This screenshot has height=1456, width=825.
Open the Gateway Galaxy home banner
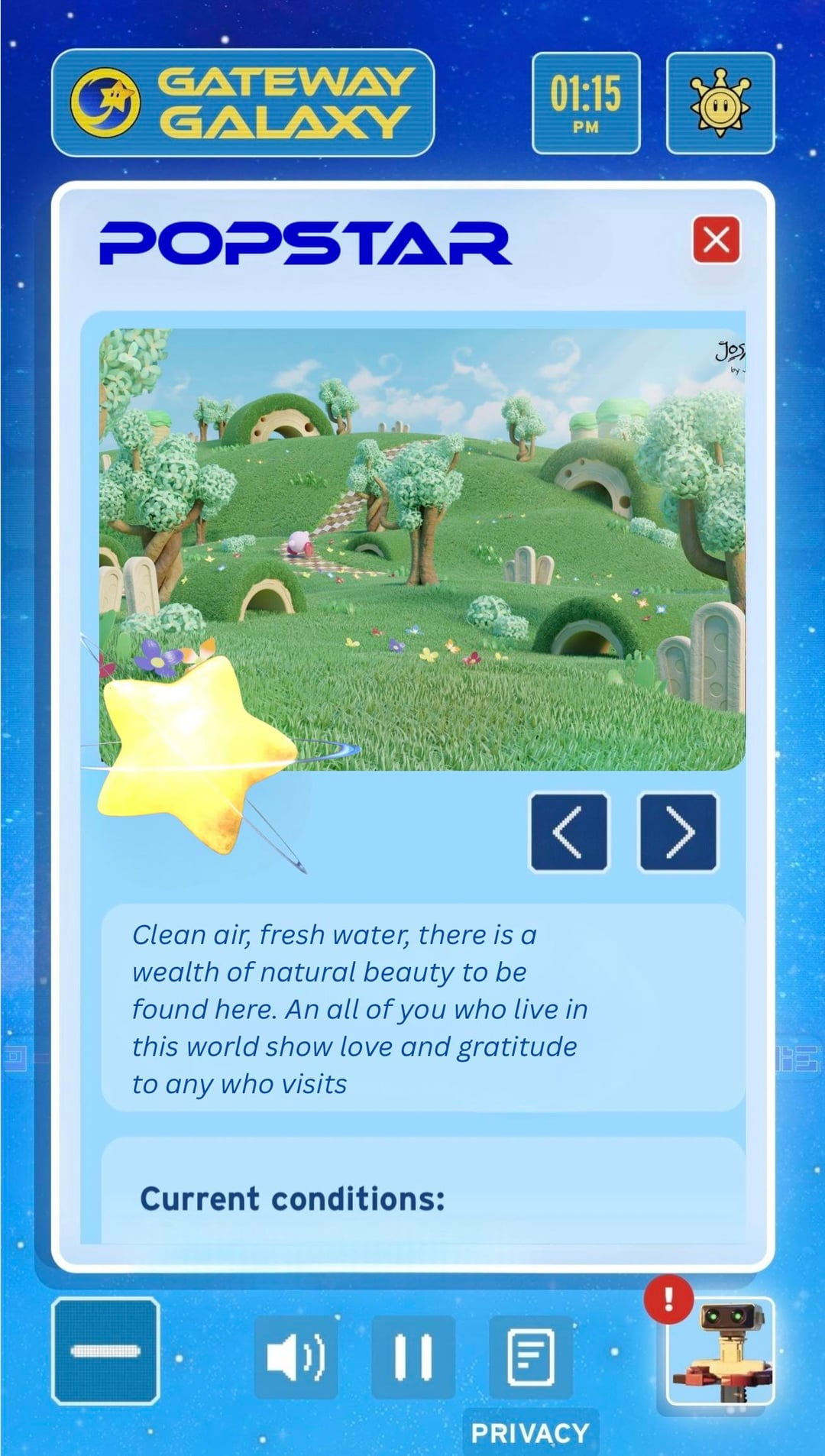(243, 103)
